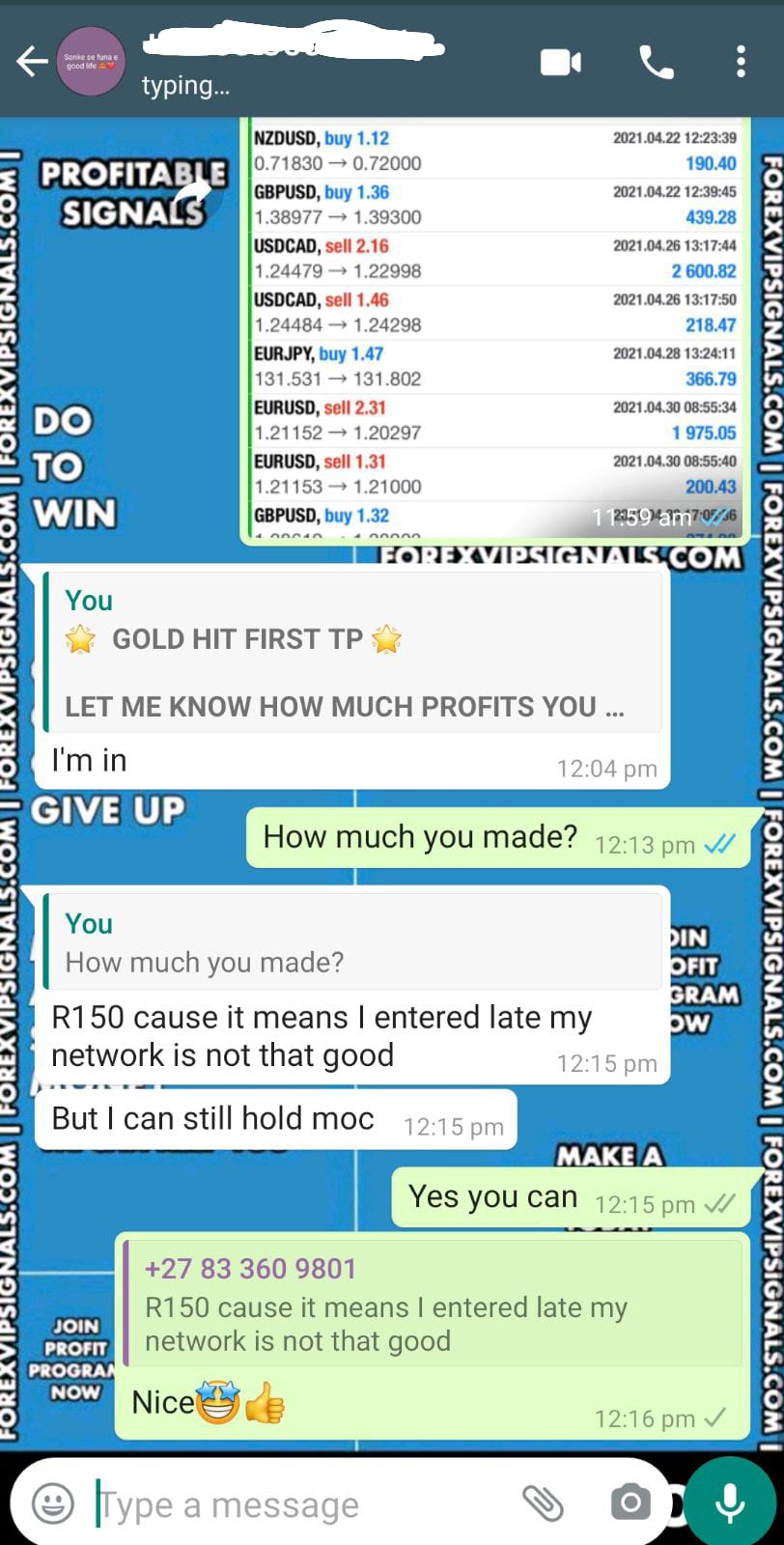This screenshot has height=1545, width=784.
Task: Open the camera from the message bar
Action: point(630,1503)
